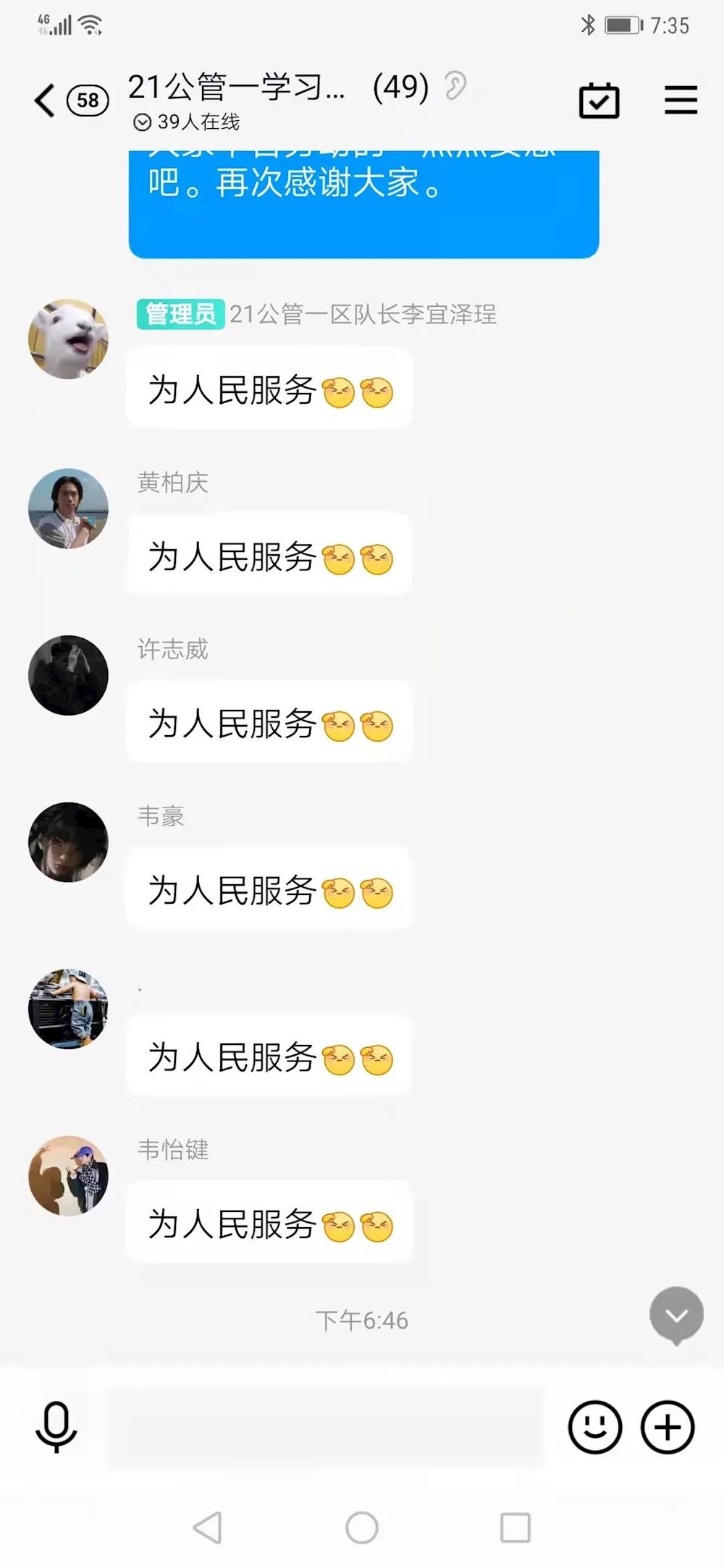
Task: Expand the 39人在线 online members indicator
Action: [x=187, y=122]
